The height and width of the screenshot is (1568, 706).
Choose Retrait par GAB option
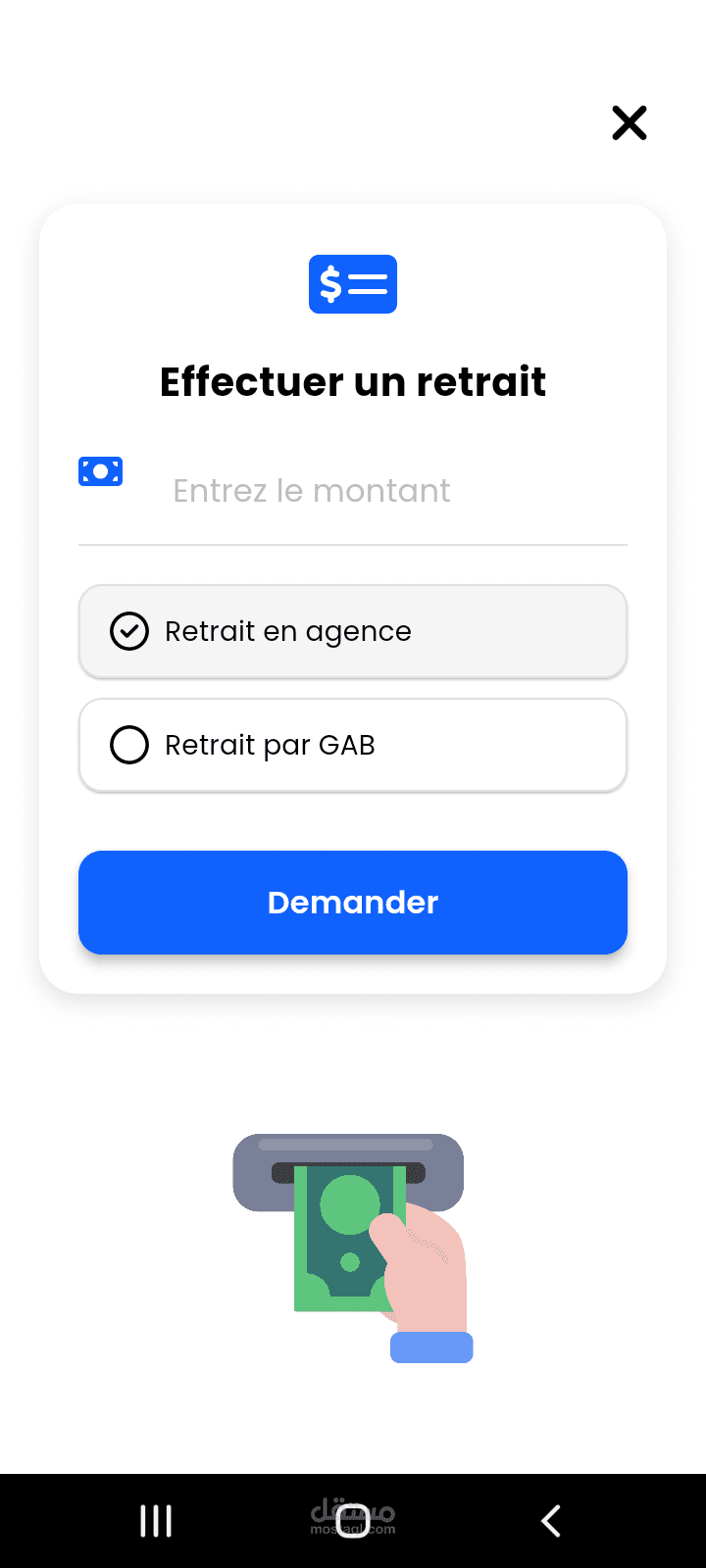[353, 745]
